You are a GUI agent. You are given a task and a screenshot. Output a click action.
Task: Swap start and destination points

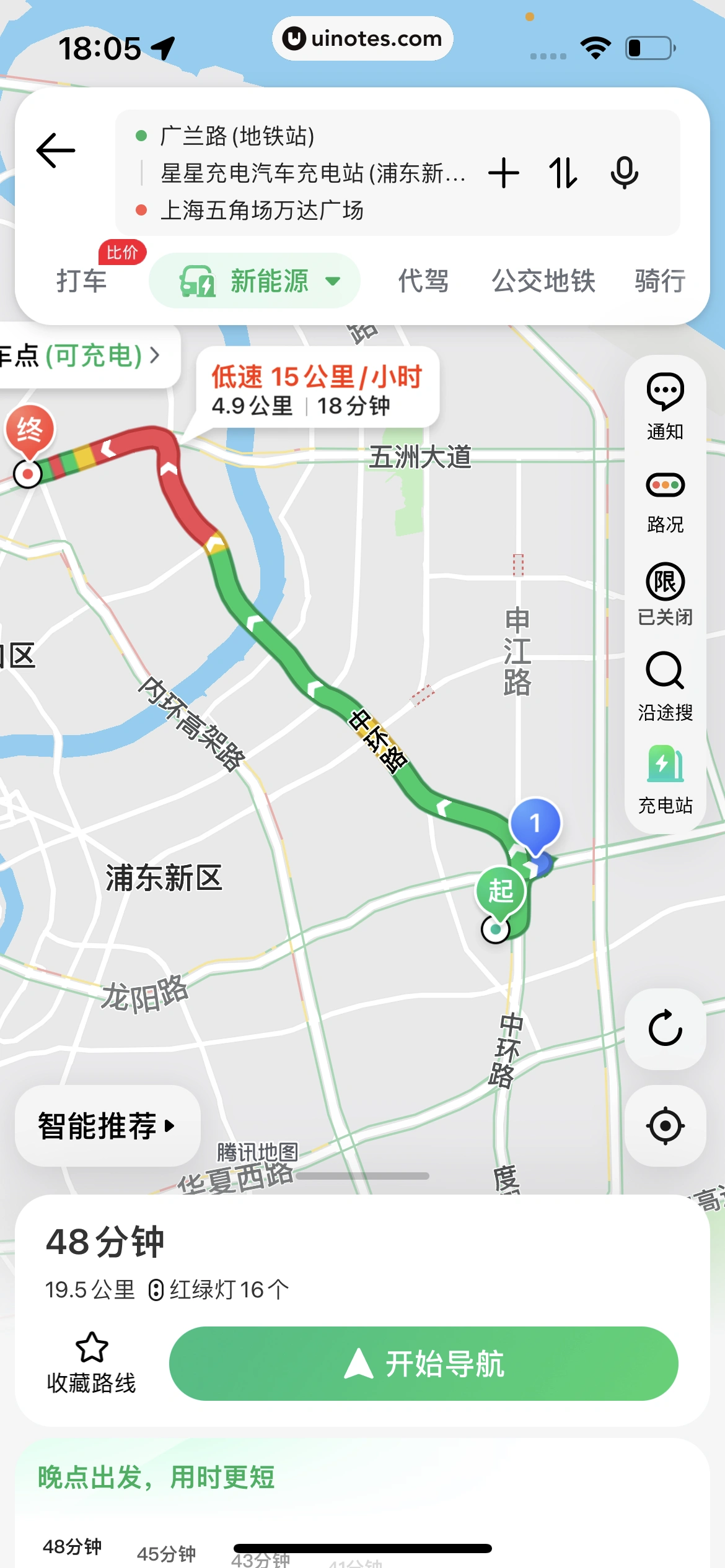(563, 173)
